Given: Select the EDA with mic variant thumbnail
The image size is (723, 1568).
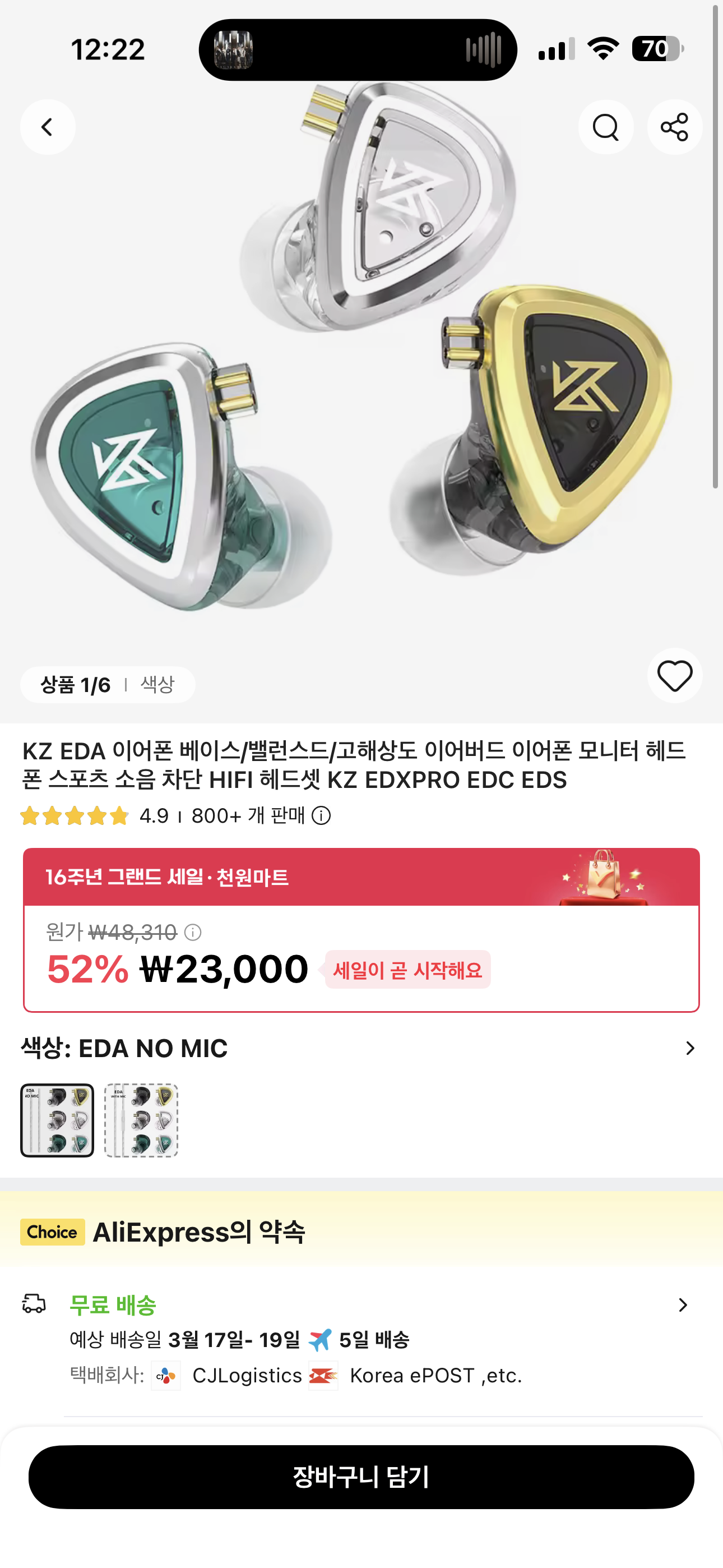Looking at the screenshot, I should pos(141,1120).
